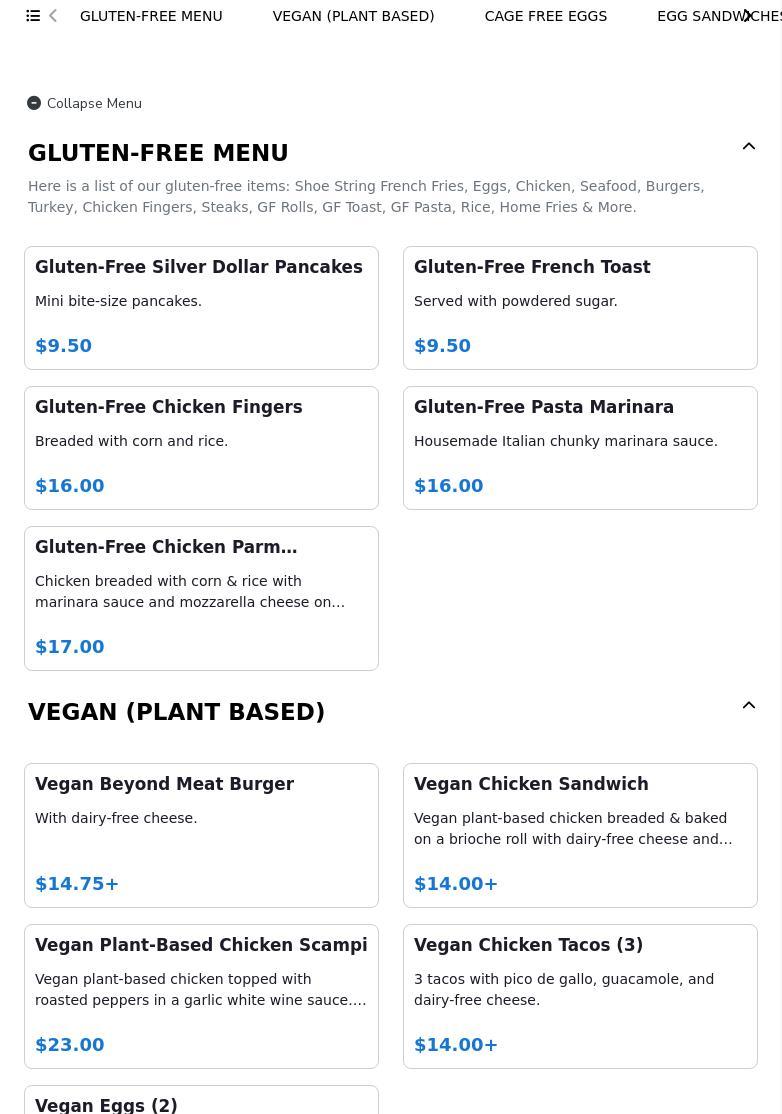
Task: Tap Collapse Menu
Action: (x=84, y=103)
